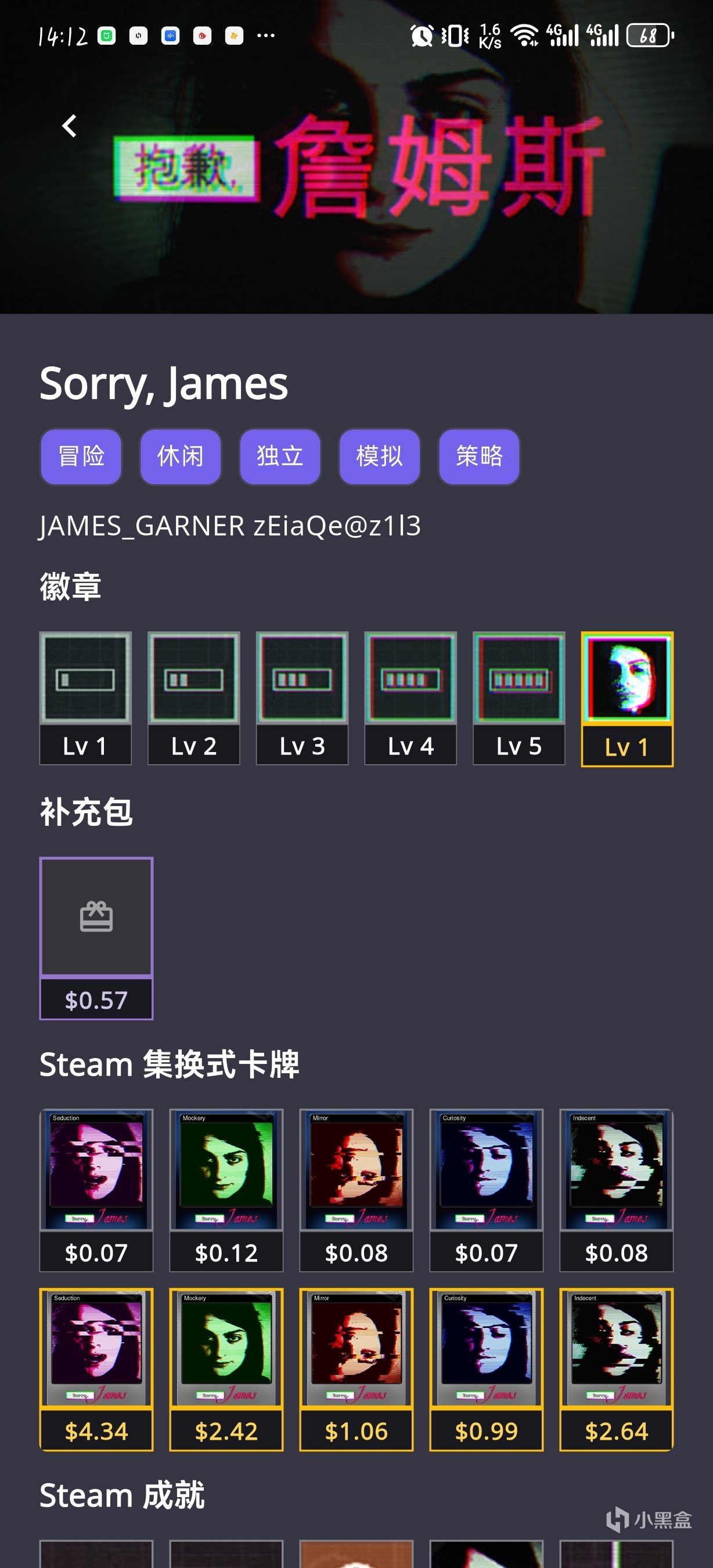View the Lv 3 badge
The width and height of the screenshot is (713, 1568).
(302, 697)
